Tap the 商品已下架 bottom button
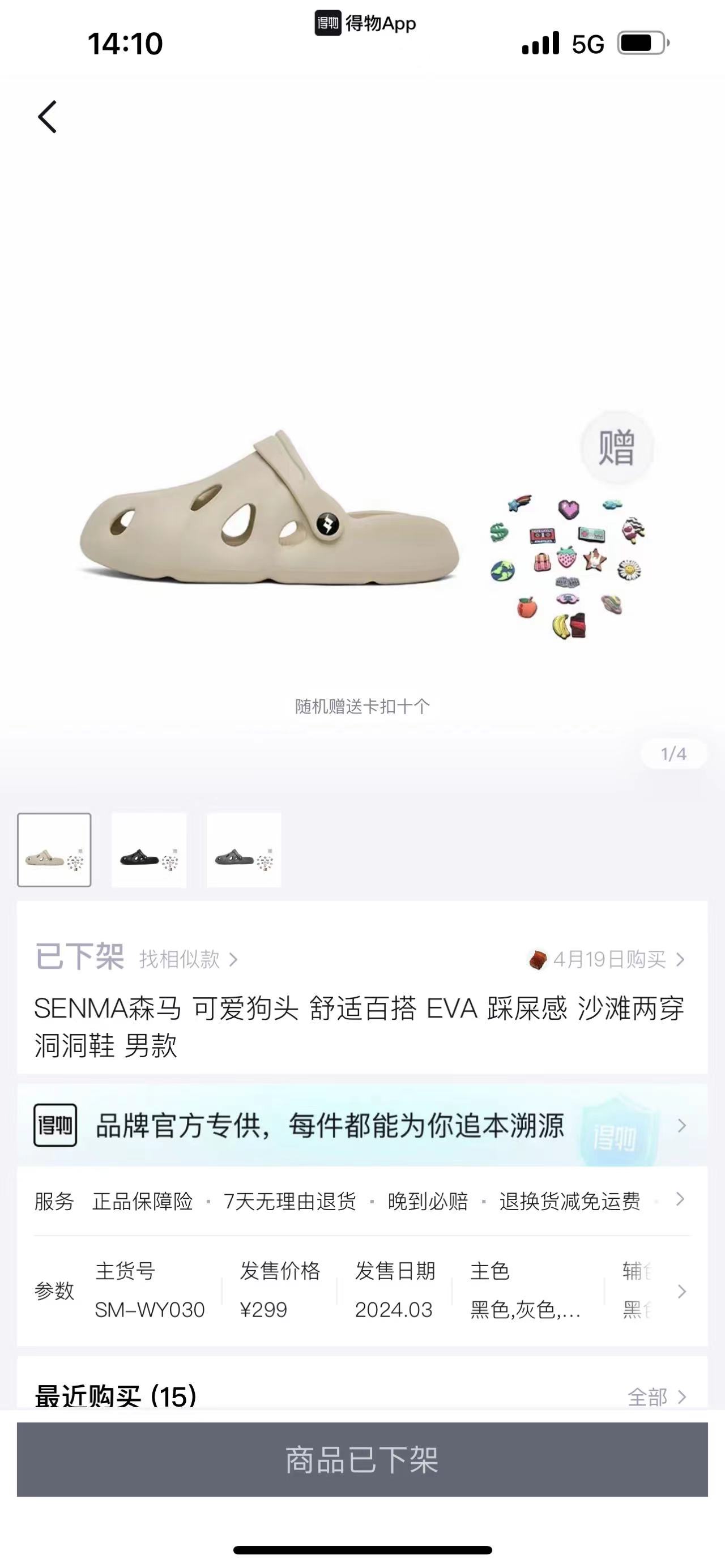Screen dimensions: 725x1568 pos(362,1460)
